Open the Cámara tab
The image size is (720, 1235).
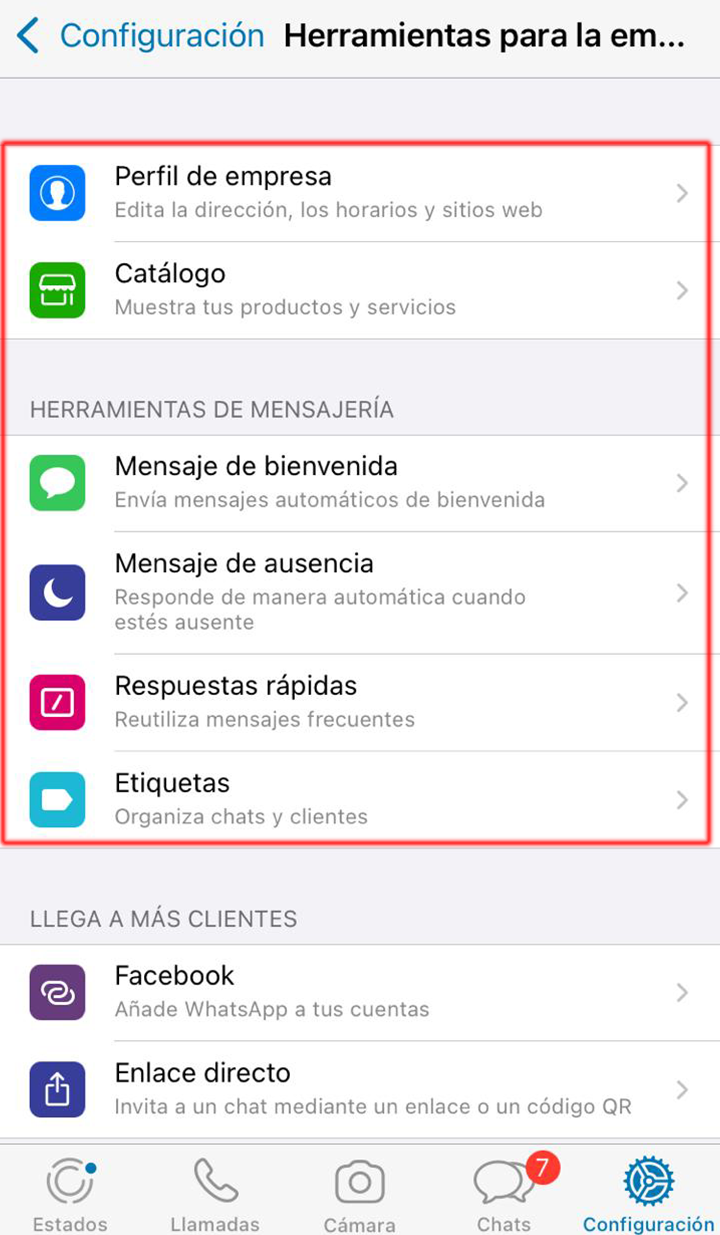pyautogui.click(x=359, y=1194)
